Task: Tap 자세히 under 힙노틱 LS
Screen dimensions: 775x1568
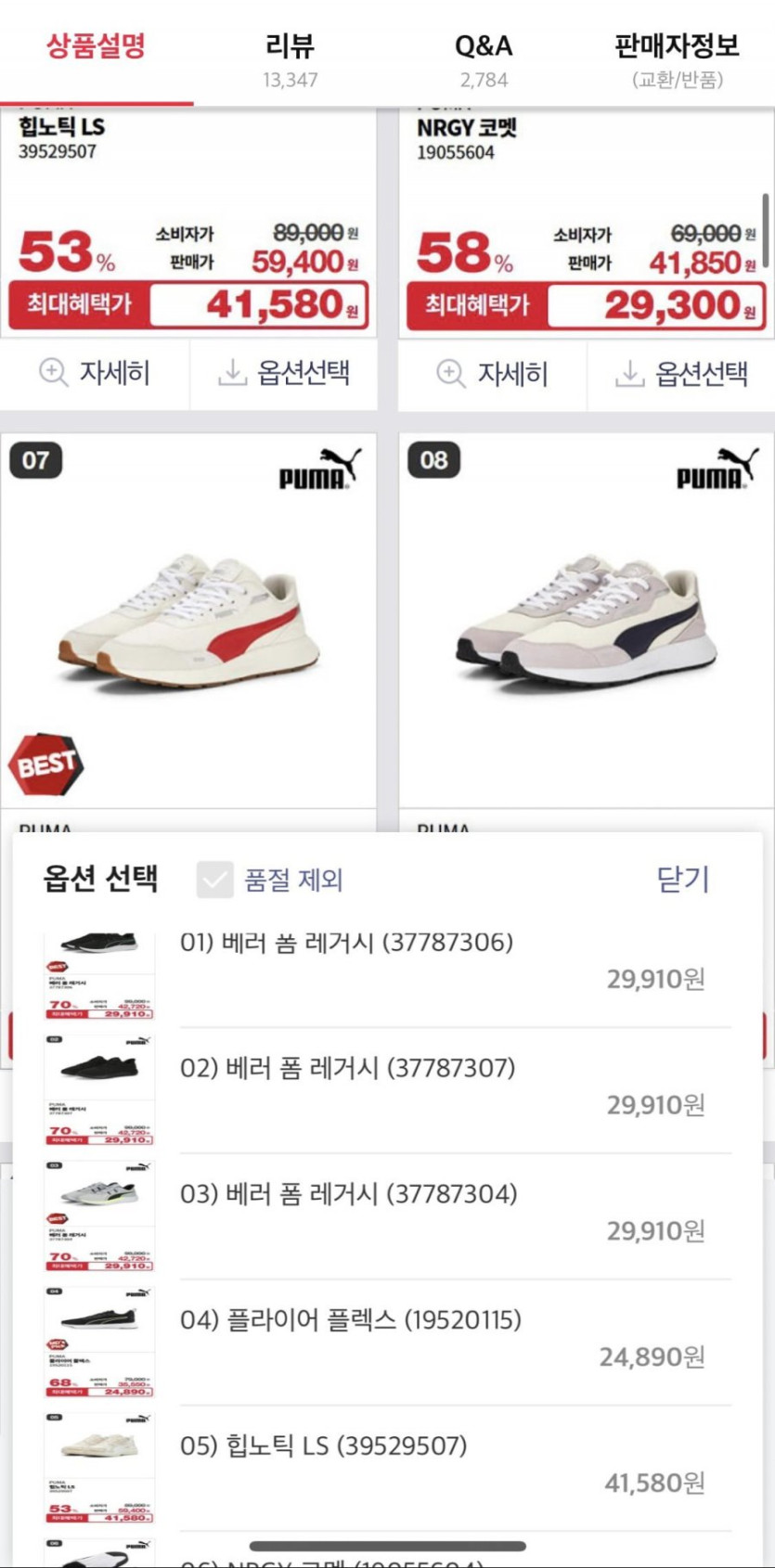Action: coord(95,373)
